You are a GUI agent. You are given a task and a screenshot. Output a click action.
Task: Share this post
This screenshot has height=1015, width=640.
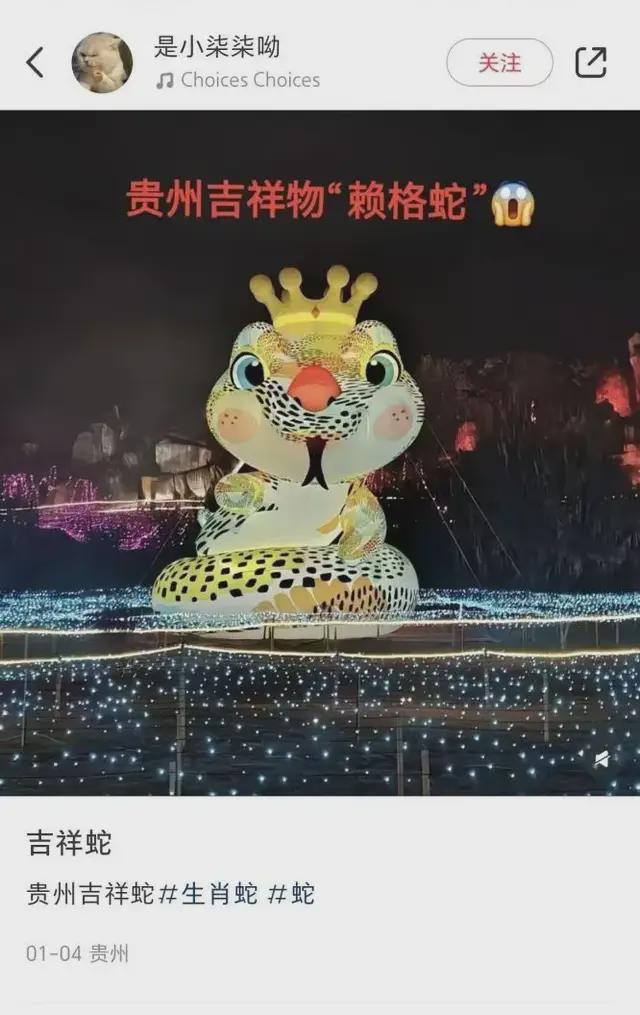(591, 63)
